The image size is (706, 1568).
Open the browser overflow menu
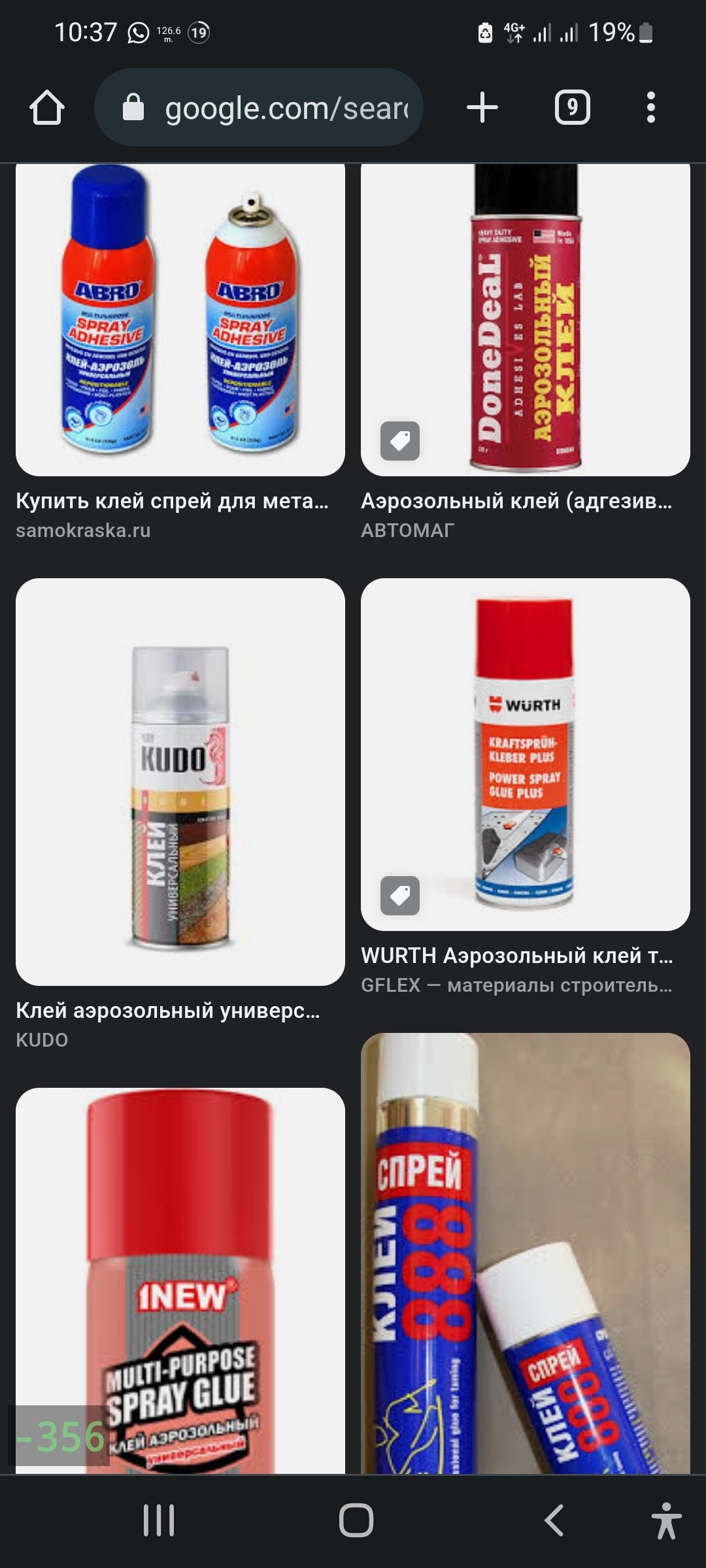click(x=650, y=108)
